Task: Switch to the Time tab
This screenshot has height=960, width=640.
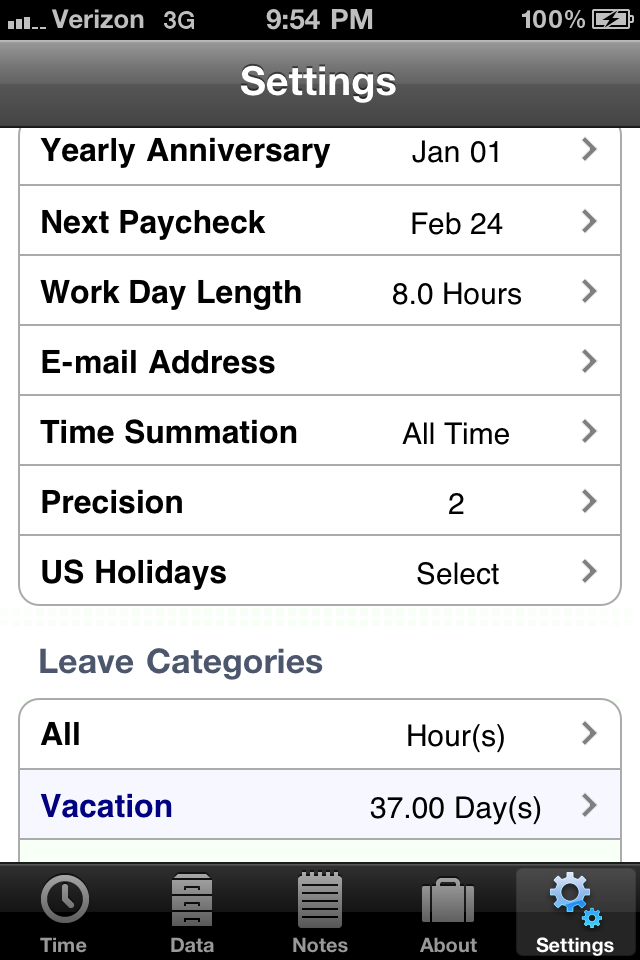Action: click(x=64, y=912)
